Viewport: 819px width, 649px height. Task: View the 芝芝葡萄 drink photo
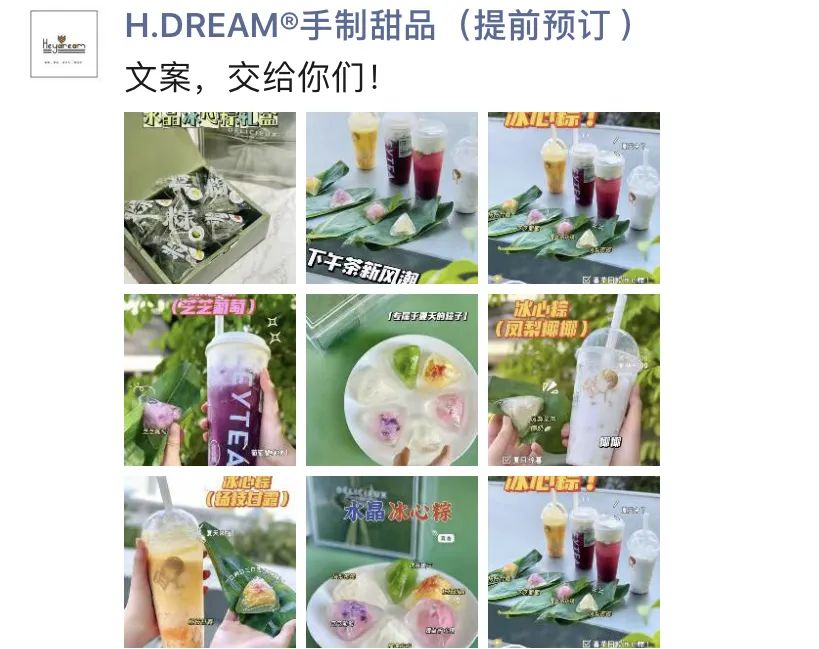(210, 380)
